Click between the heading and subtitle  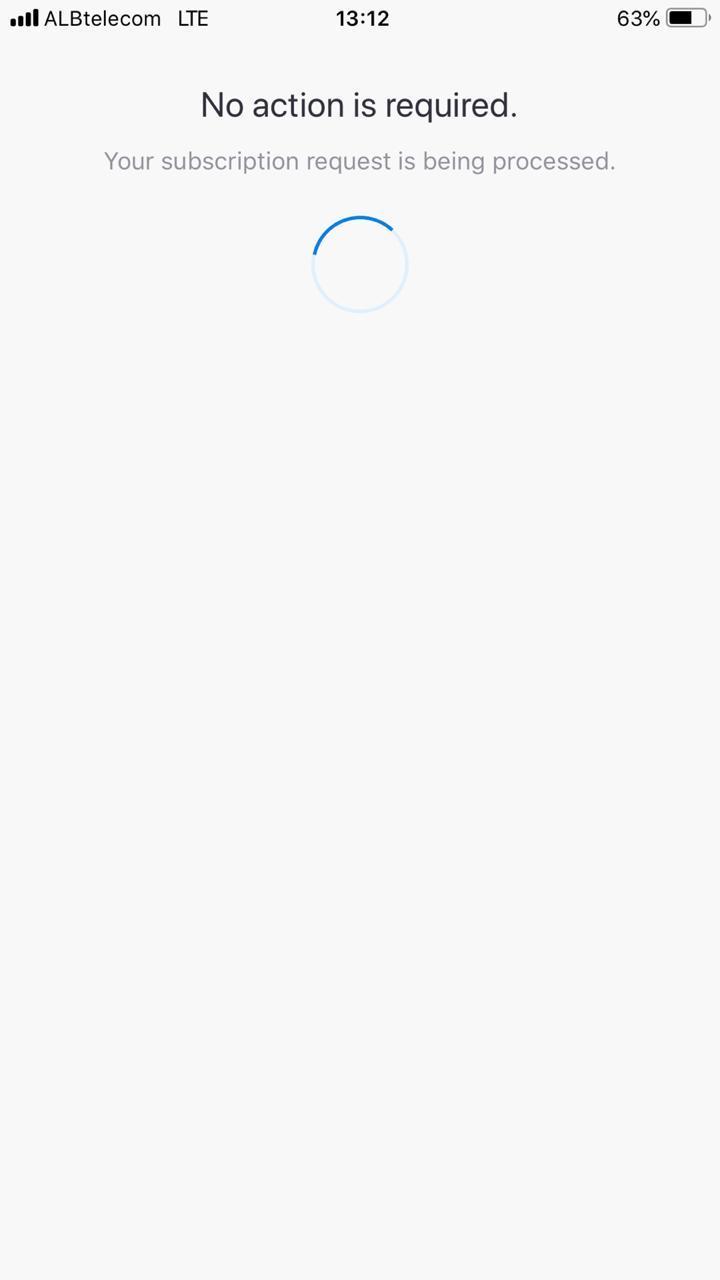(x=360, y=132)
